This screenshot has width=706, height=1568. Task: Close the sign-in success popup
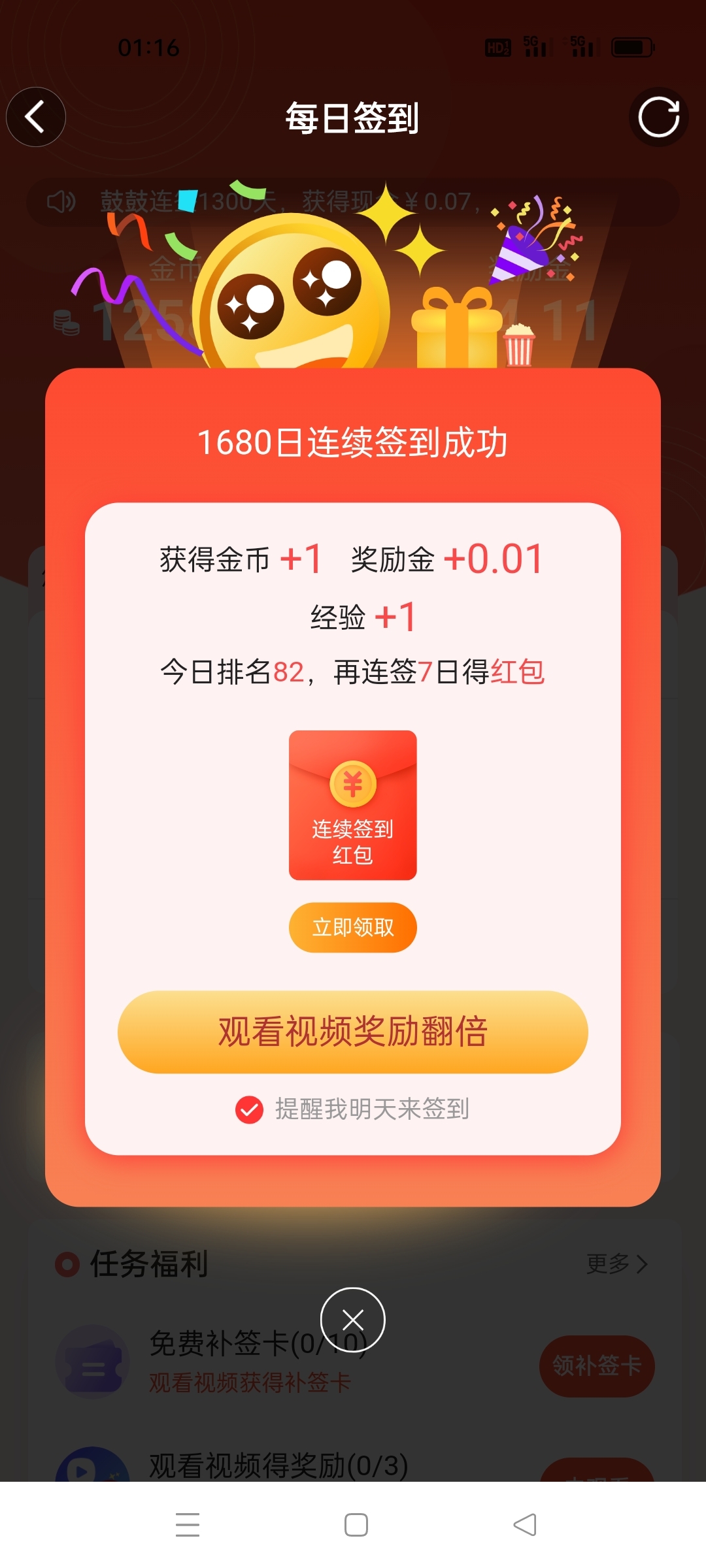point(352,1320)
